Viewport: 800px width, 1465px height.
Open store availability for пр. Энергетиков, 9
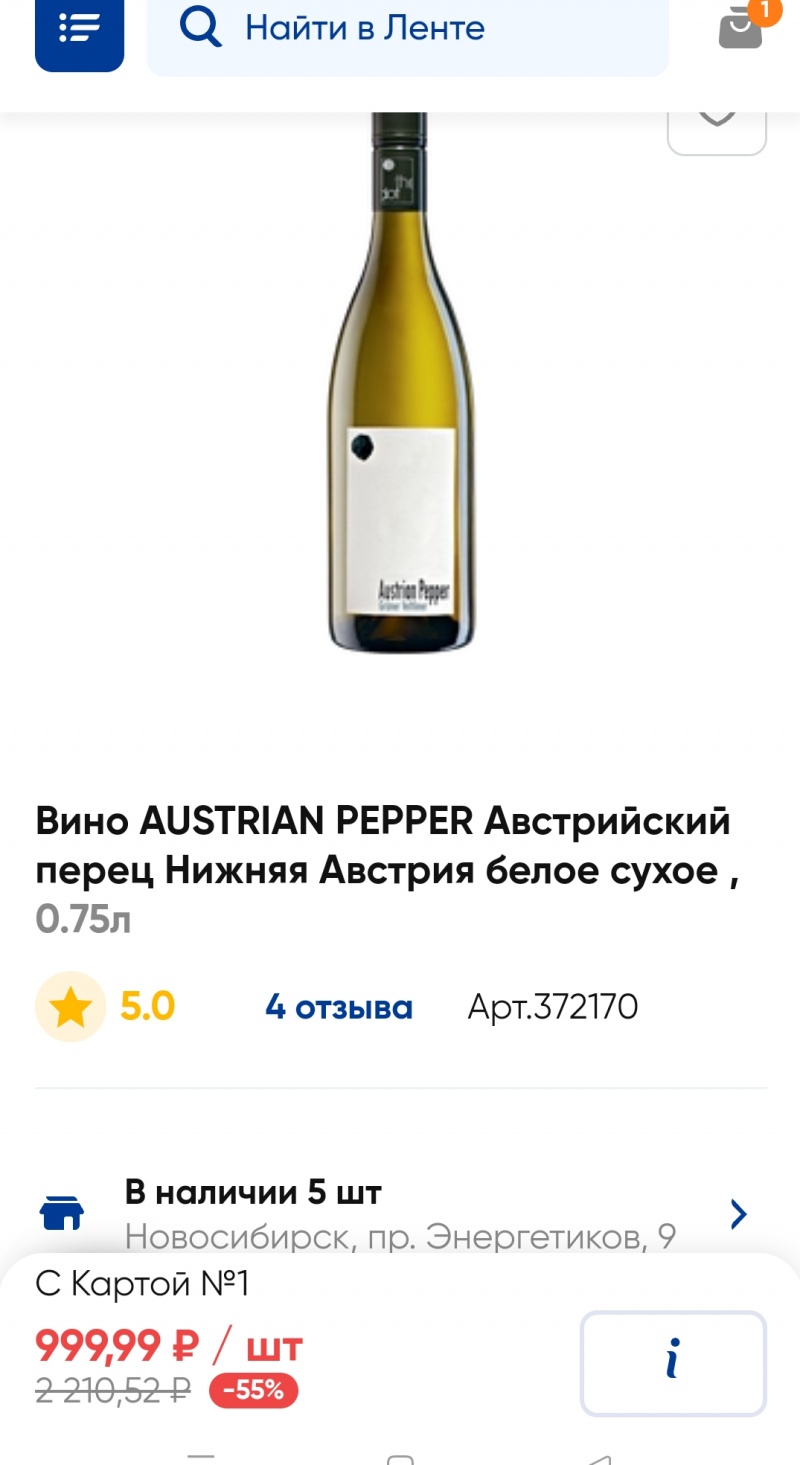point(400,1214)
